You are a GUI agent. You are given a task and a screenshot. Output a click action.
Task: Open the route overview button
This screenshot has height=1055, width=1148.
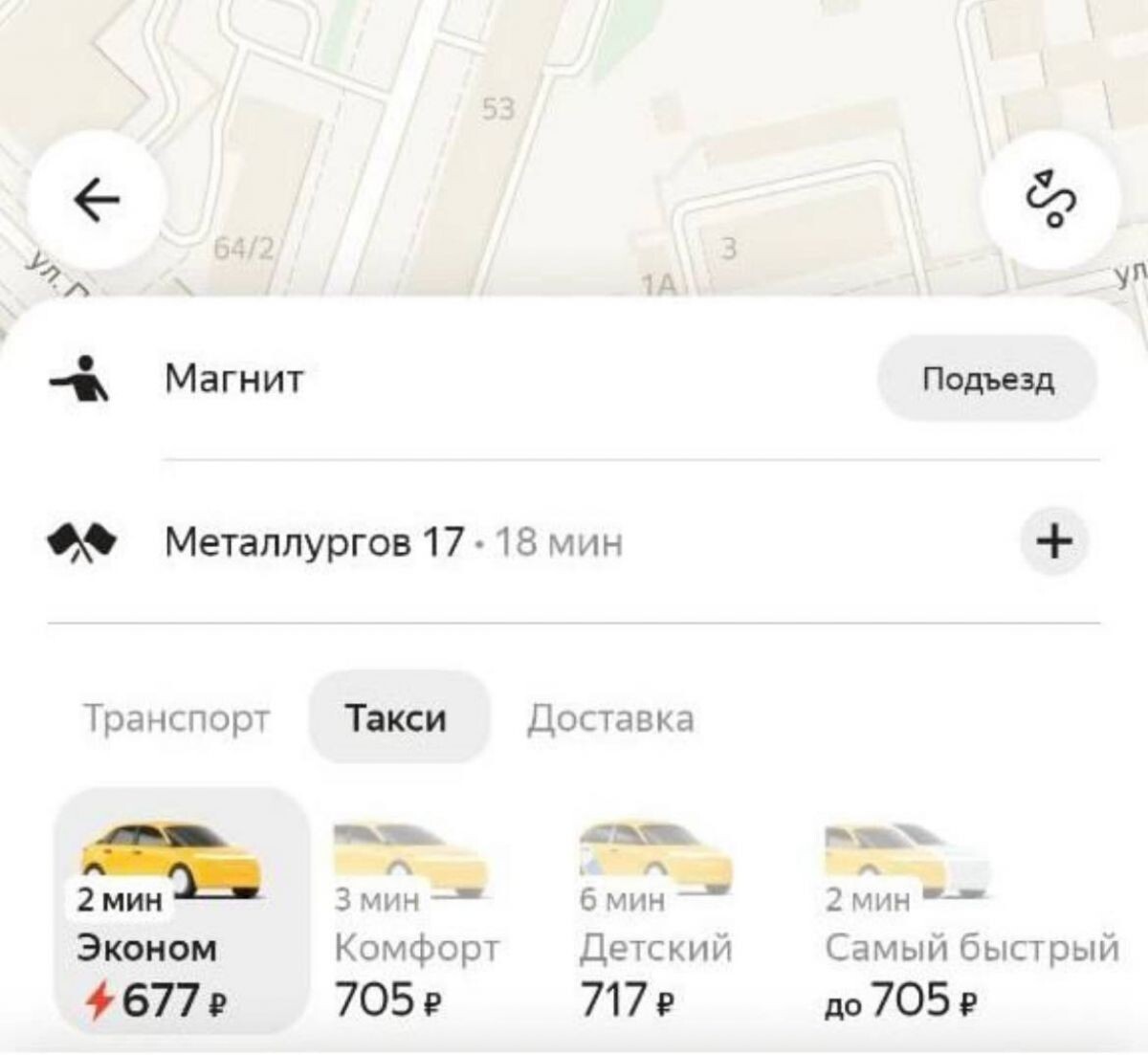coord(1050,200)
